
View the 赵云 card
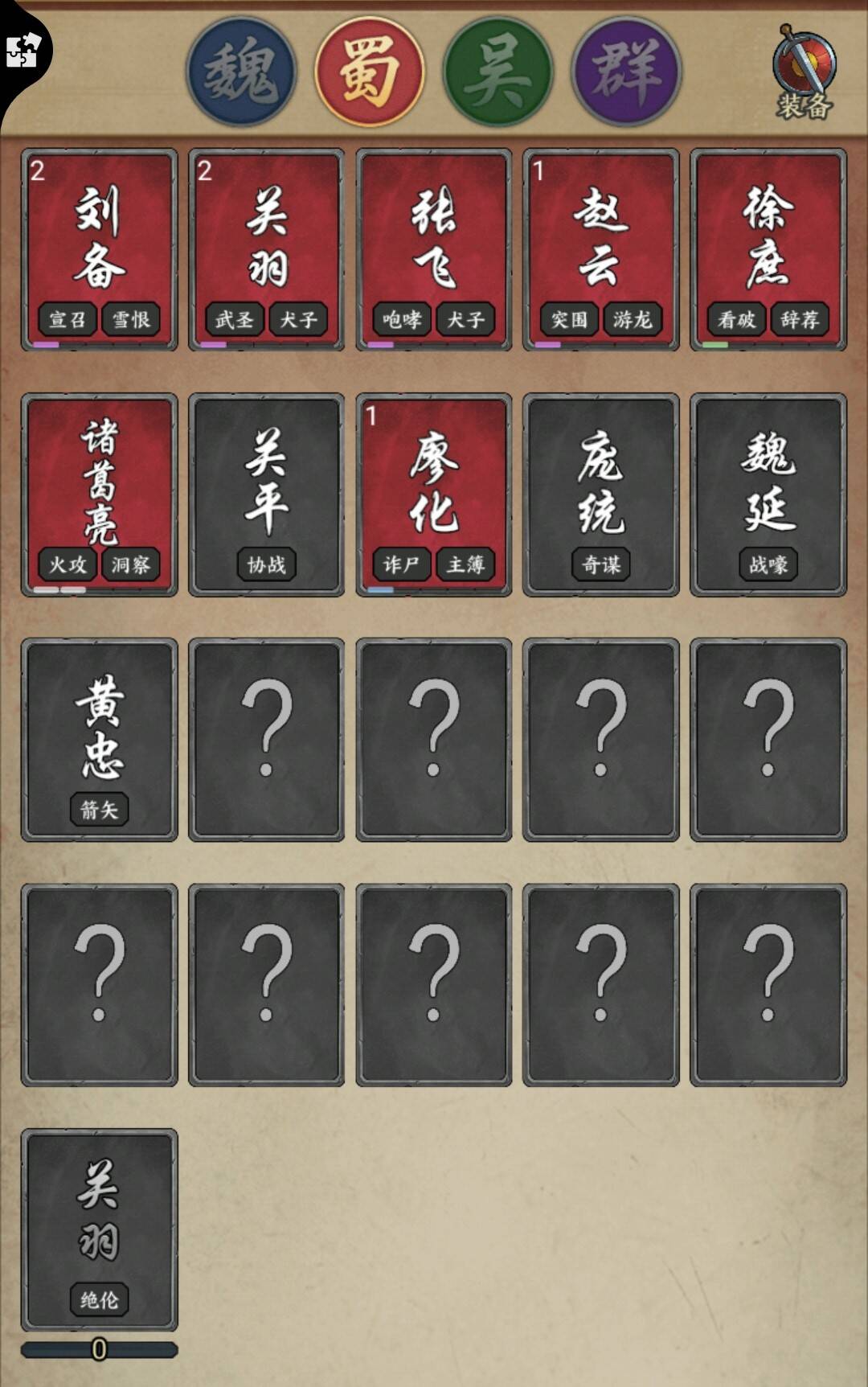pyautogui.click(x=600, y=249)
